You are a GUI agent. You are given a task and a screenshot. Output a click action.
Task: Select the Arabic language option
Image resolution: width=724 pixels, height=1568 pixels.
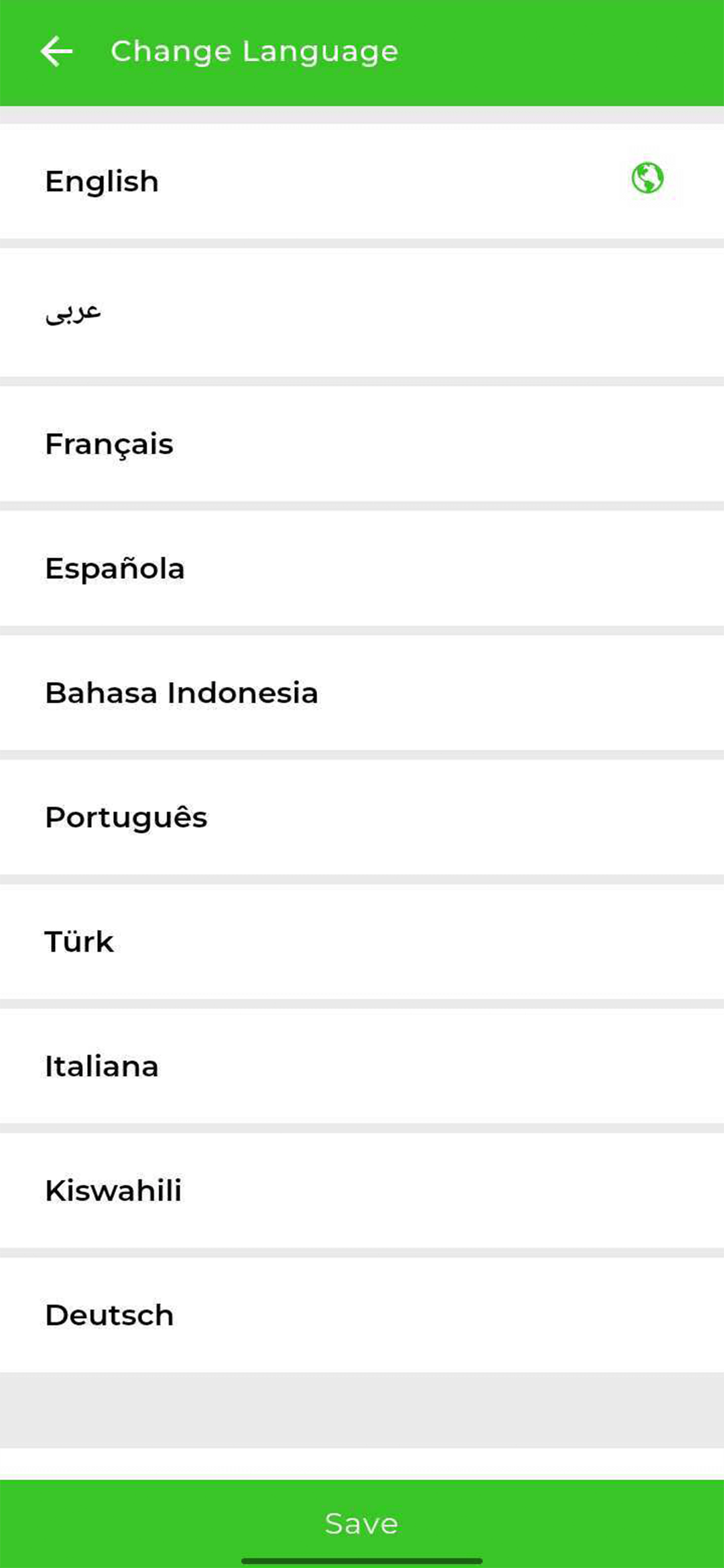point(268,310)
